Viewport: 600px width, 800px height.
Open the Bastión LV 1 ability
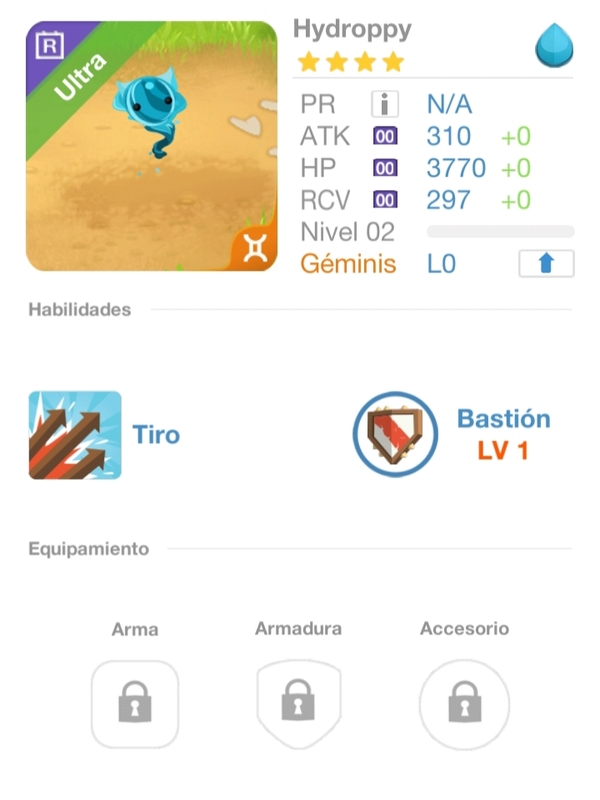point(395,434)
